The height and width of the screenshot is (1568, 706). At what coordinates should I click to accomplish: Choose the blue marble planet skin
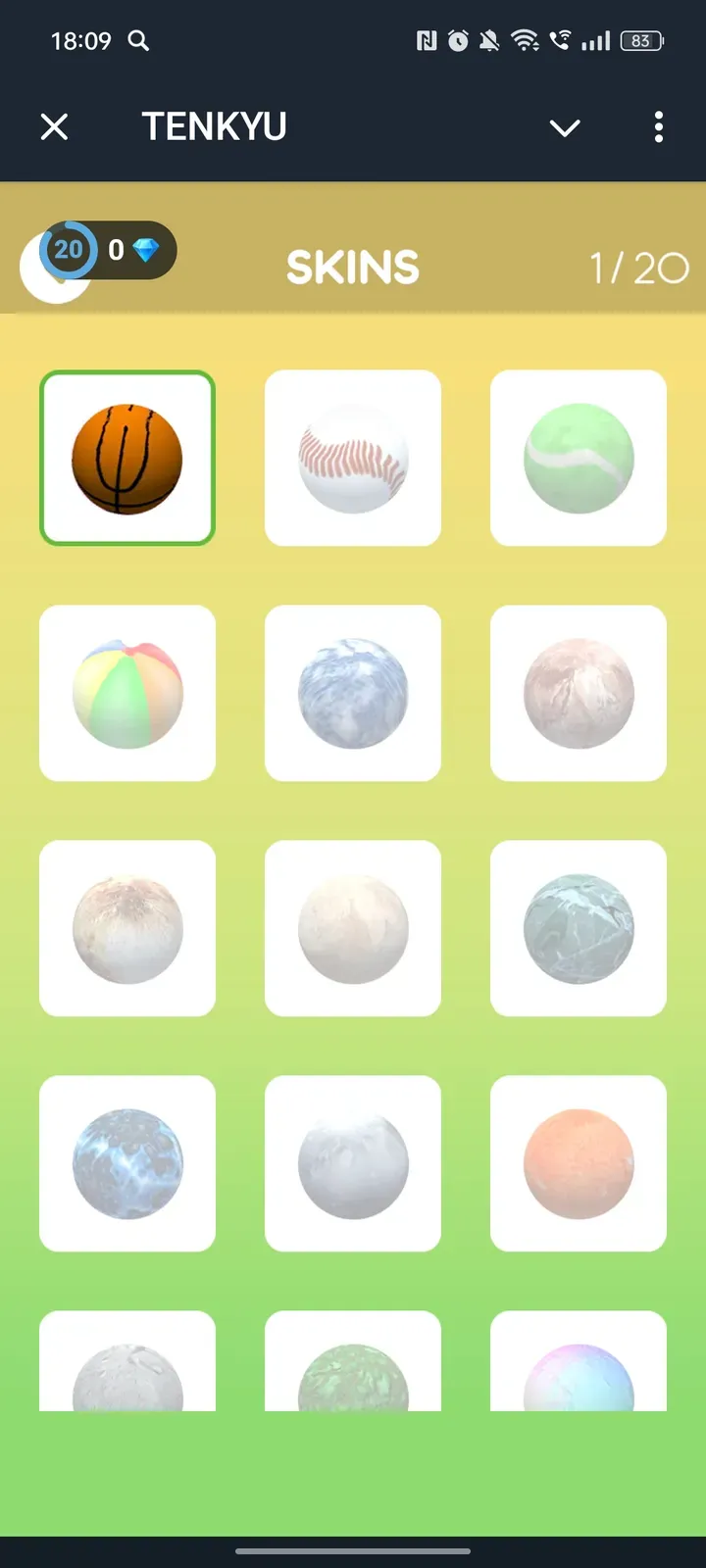pyautogui.click(x=353, y=693)
